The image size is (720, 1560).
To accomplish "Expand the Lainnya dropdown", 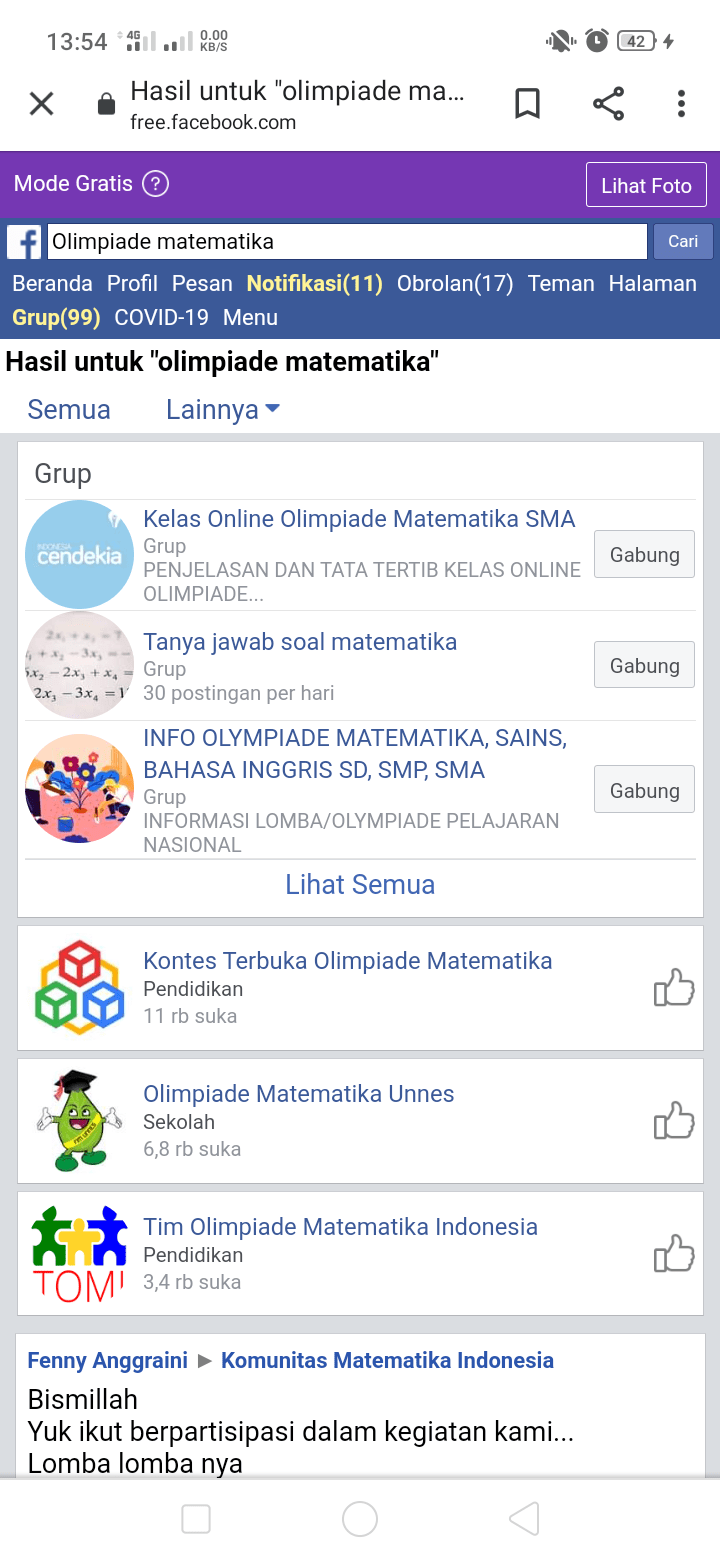I will [223, 410].
